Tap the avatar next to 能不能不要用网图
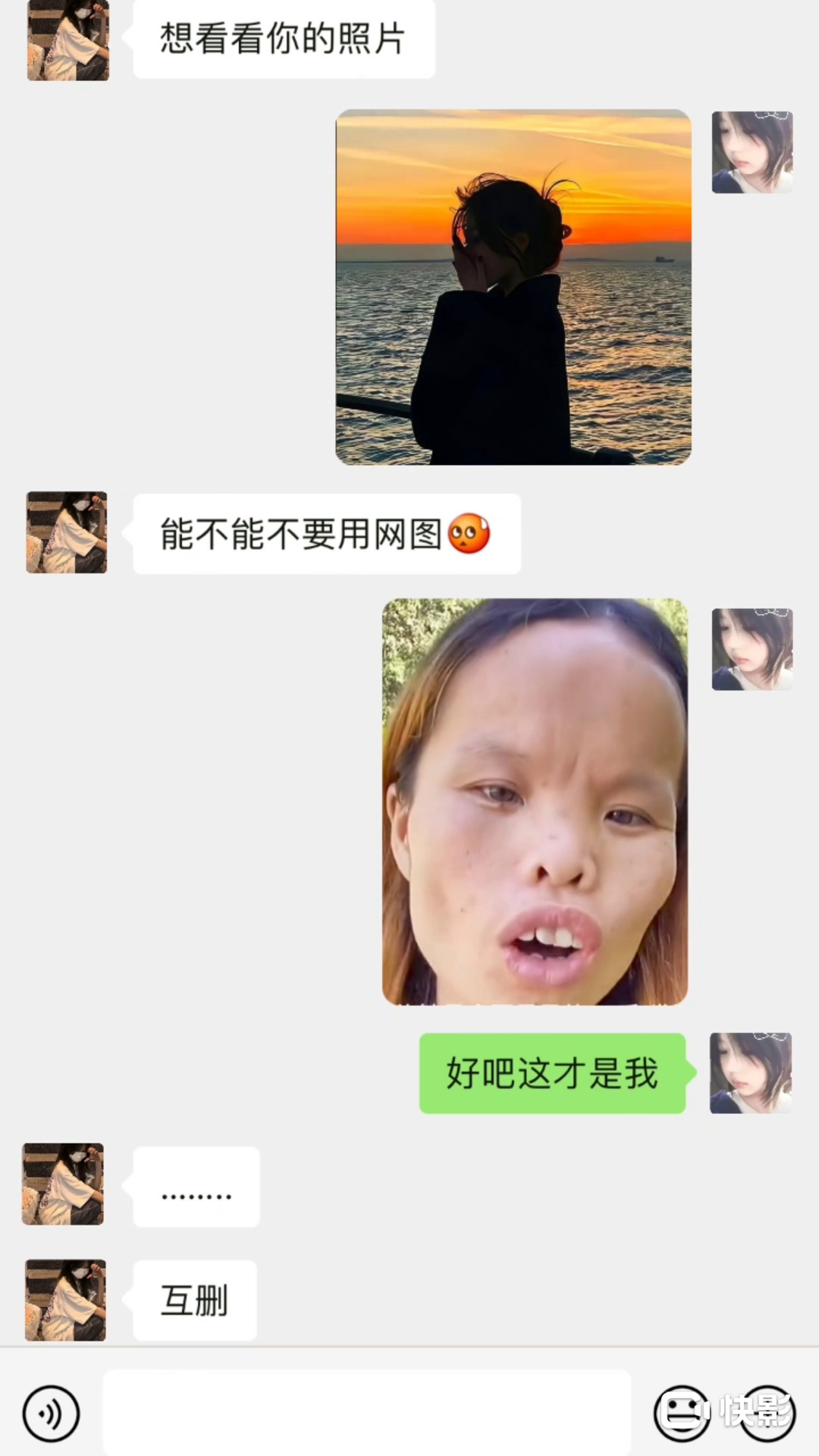 [67, 532]
